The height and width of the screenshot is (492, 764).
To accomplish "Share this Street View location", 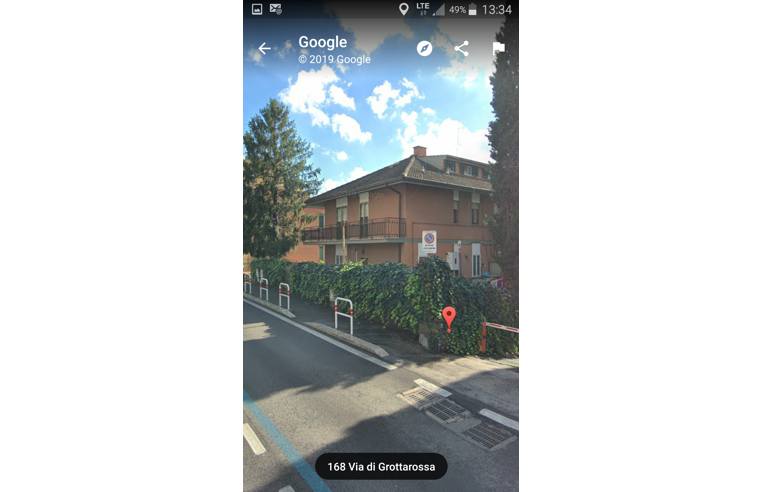I will (x=461, y=48).
